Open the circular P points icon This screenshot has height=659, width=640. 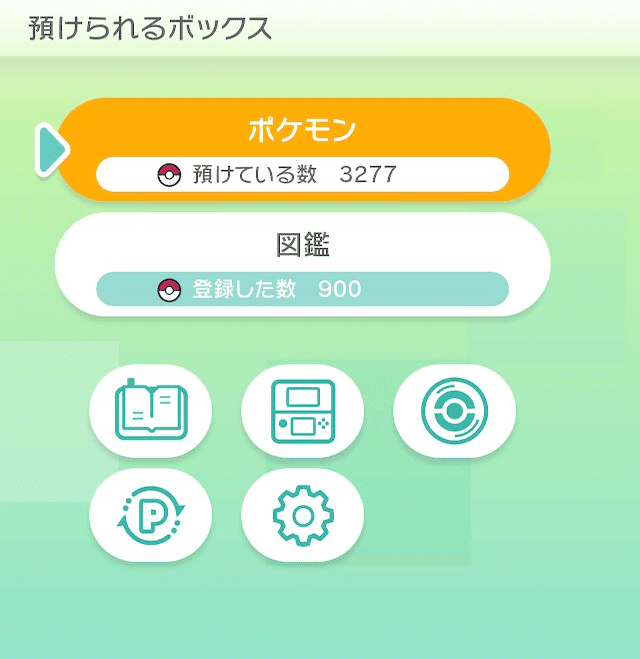[151, 515]
